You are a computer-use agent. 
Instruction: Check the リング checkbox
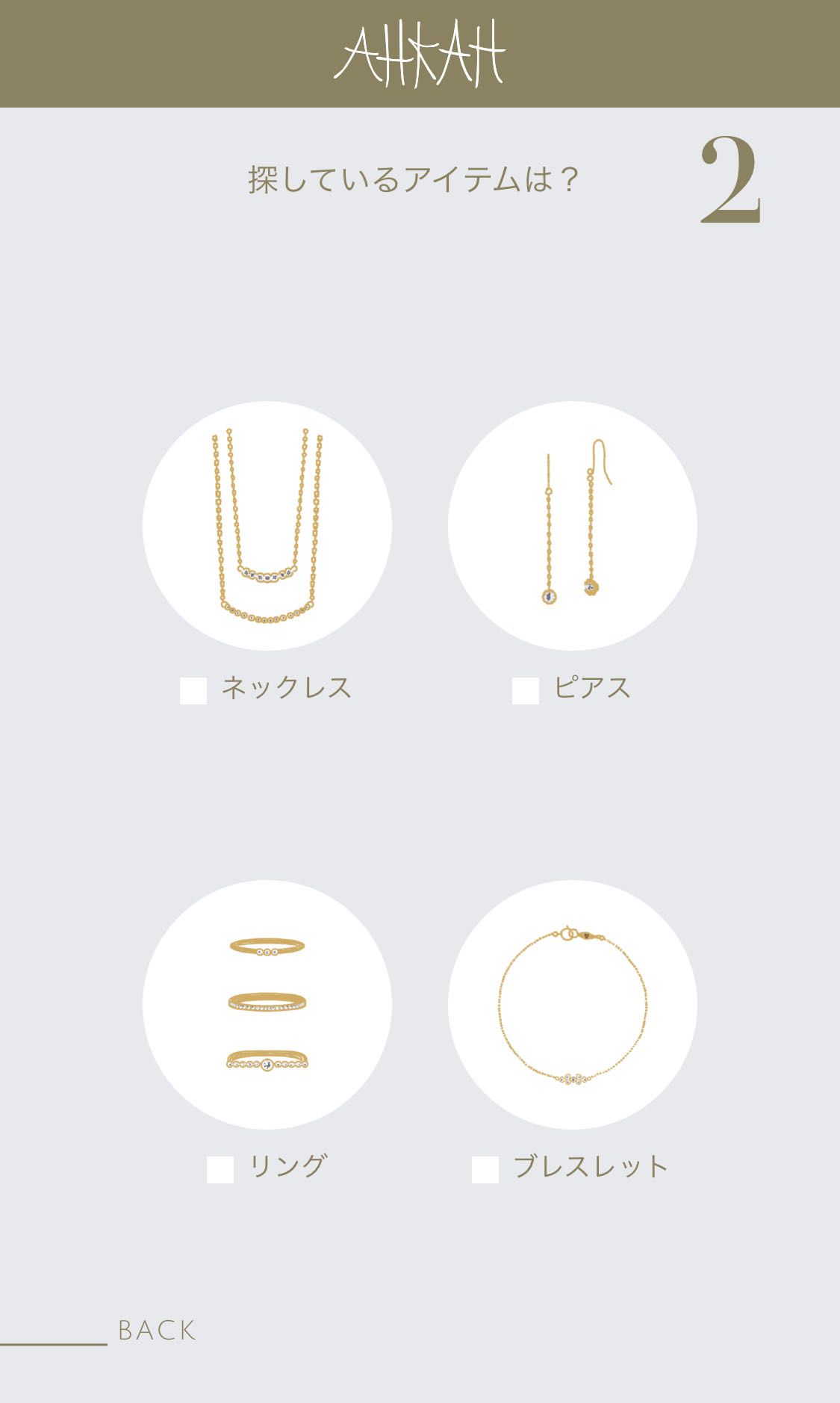tap(220, 1170)
